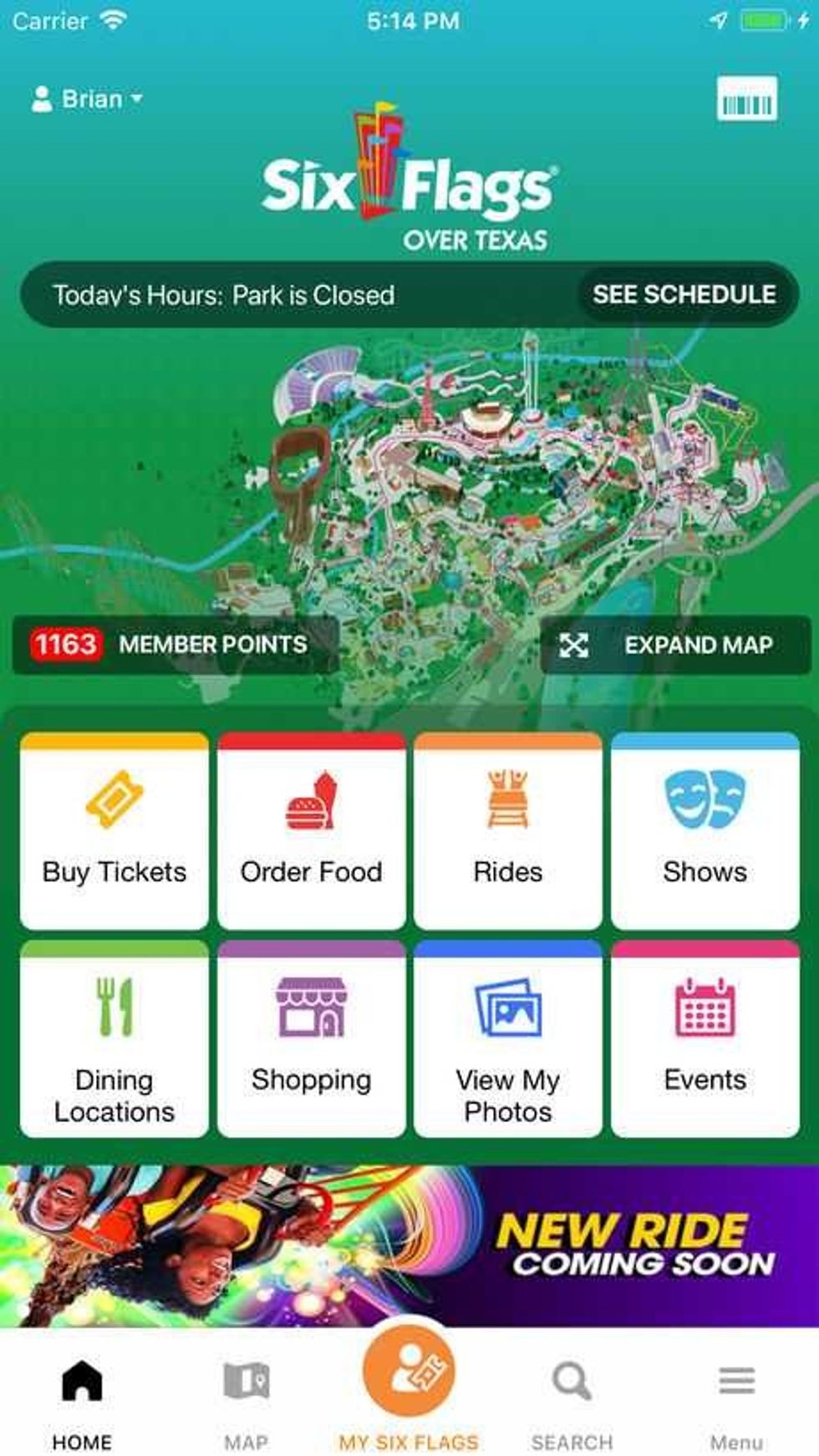Open the Events tile
The height and width of the screenshot is (1456, 819).
point(705,1040)
